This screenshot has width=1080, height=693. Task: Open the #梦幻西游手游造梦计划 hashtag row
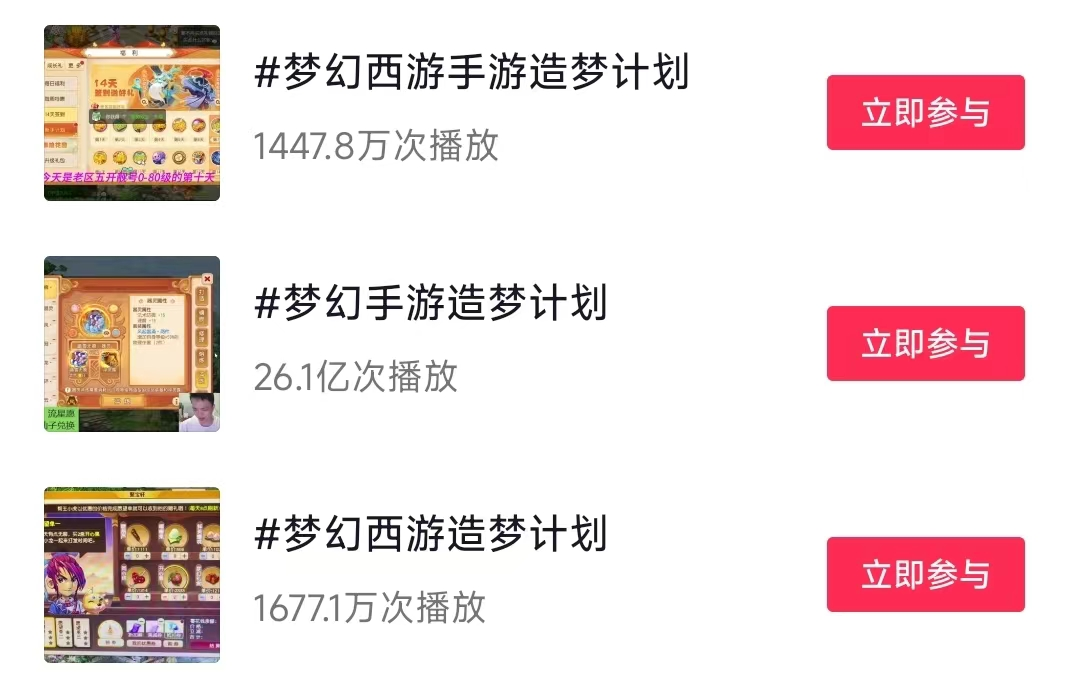472,74
